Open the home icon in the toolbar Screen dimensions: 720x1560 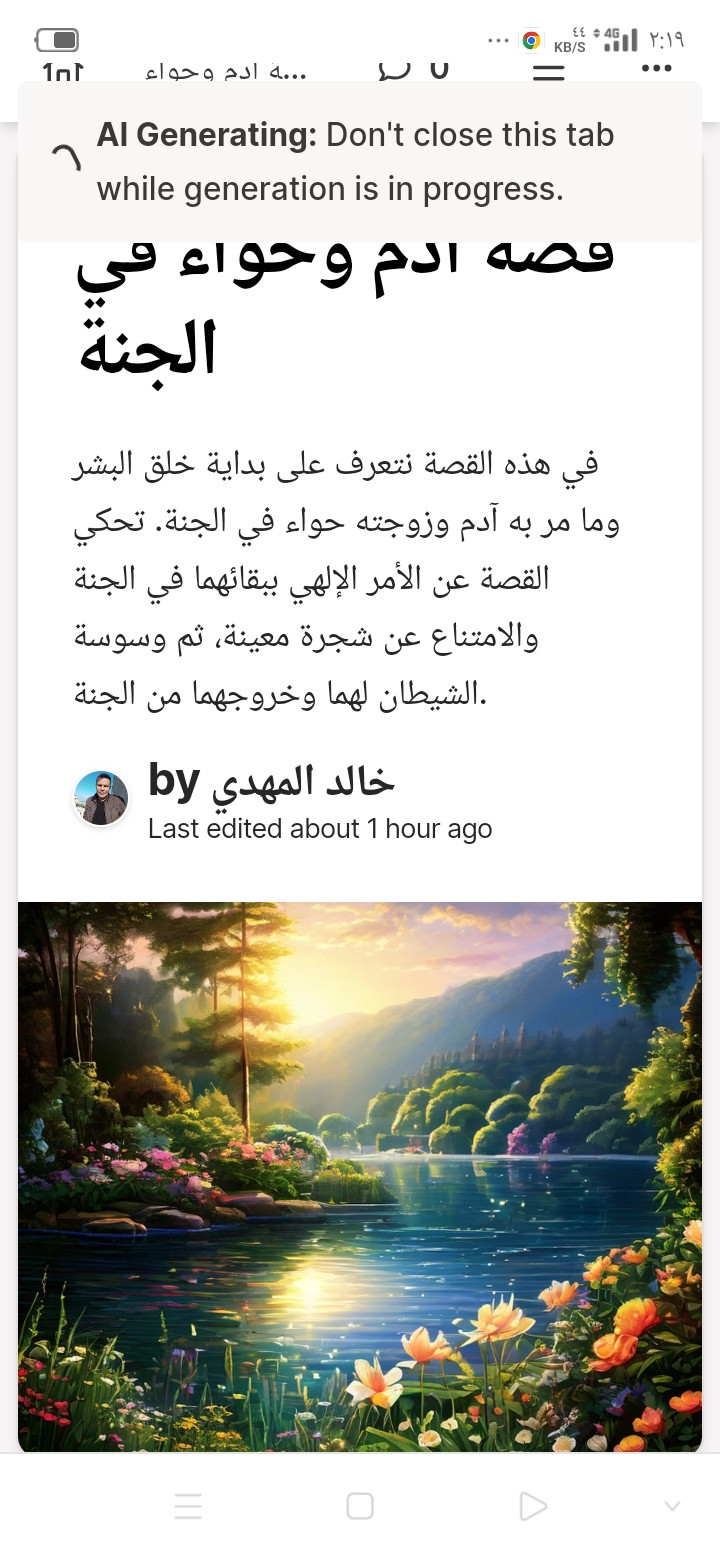(63, 72)
